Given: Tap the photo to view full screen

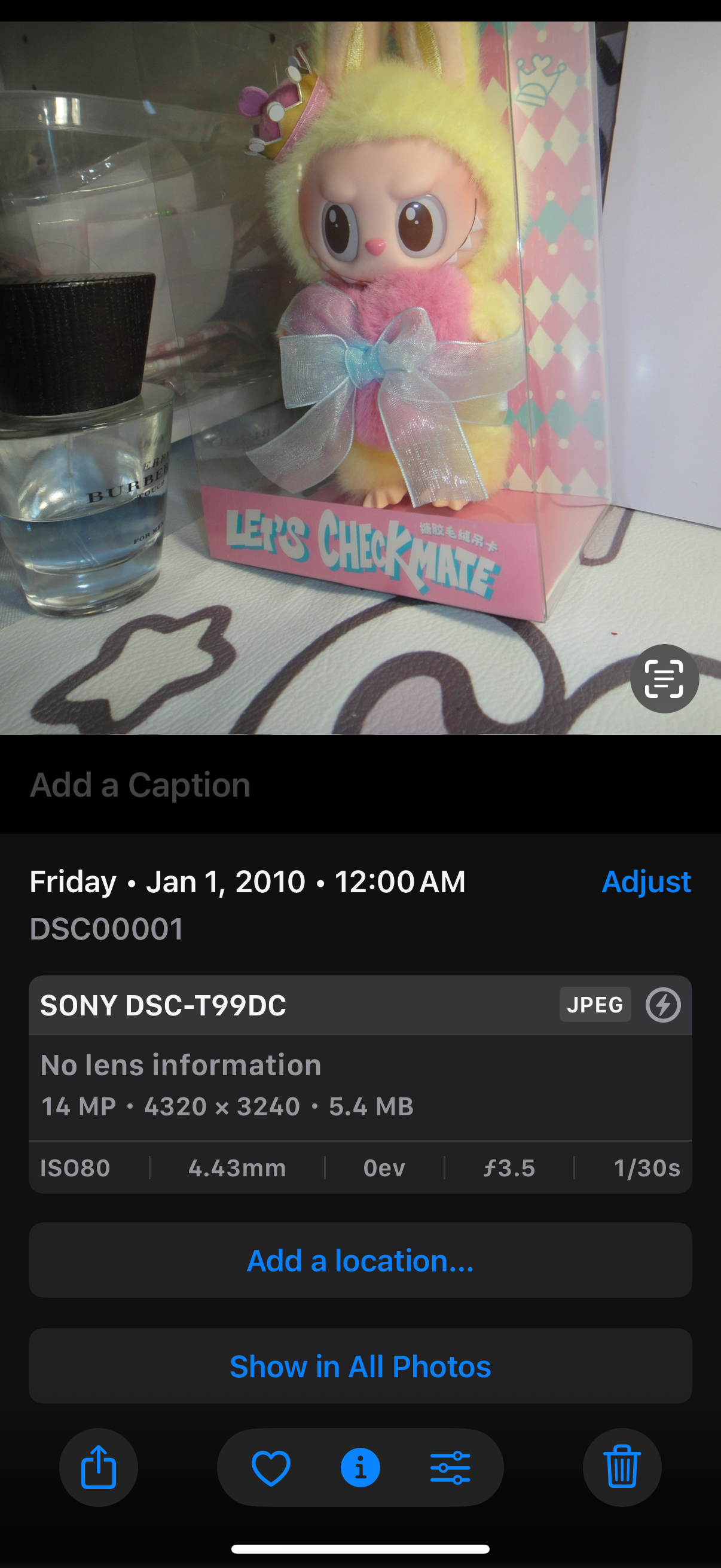Looking at the screenshot, I should [x=360, y=377].
